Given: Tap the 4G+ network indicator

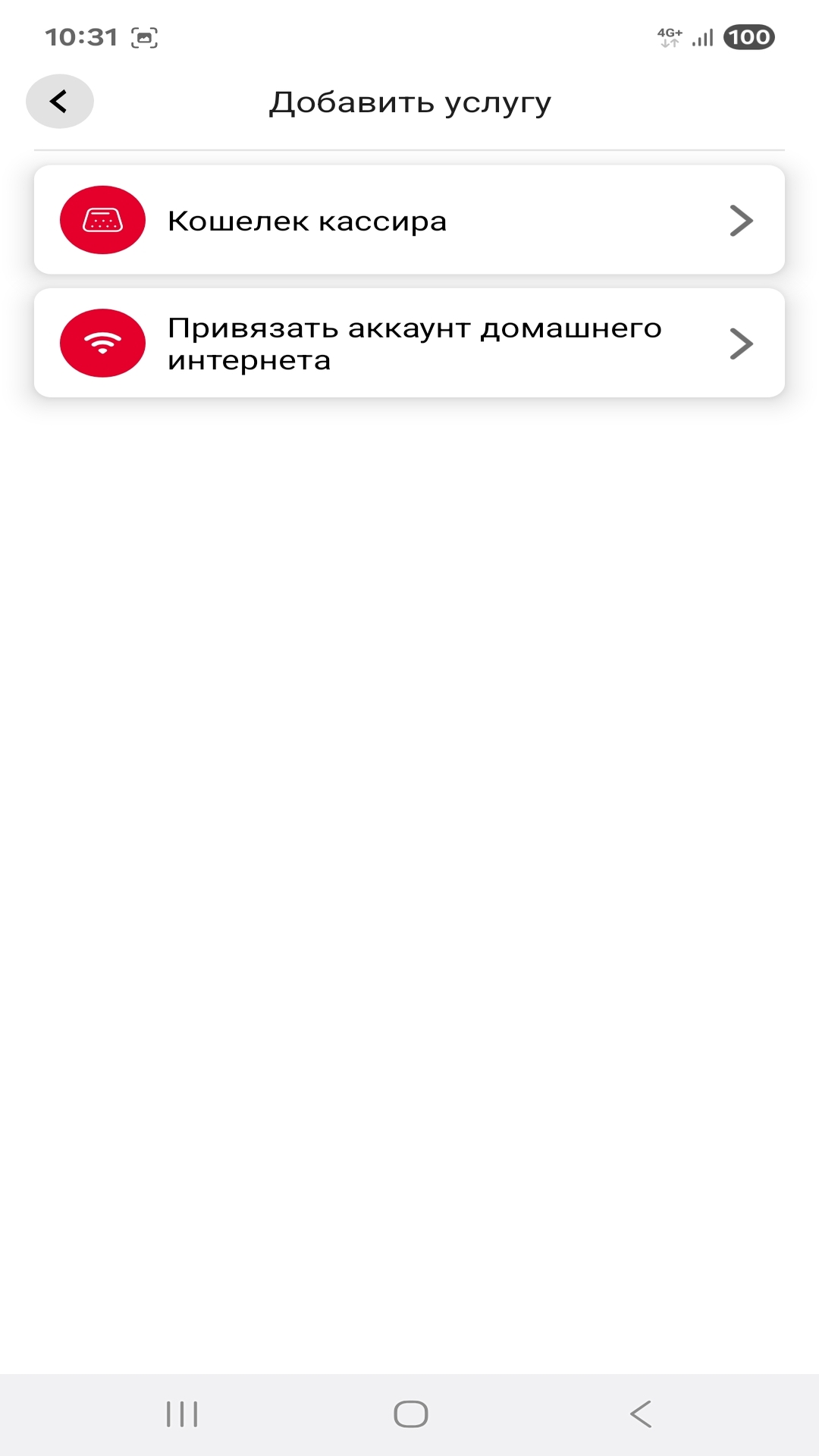Looking at the screenshot, I should coord(670,34).
